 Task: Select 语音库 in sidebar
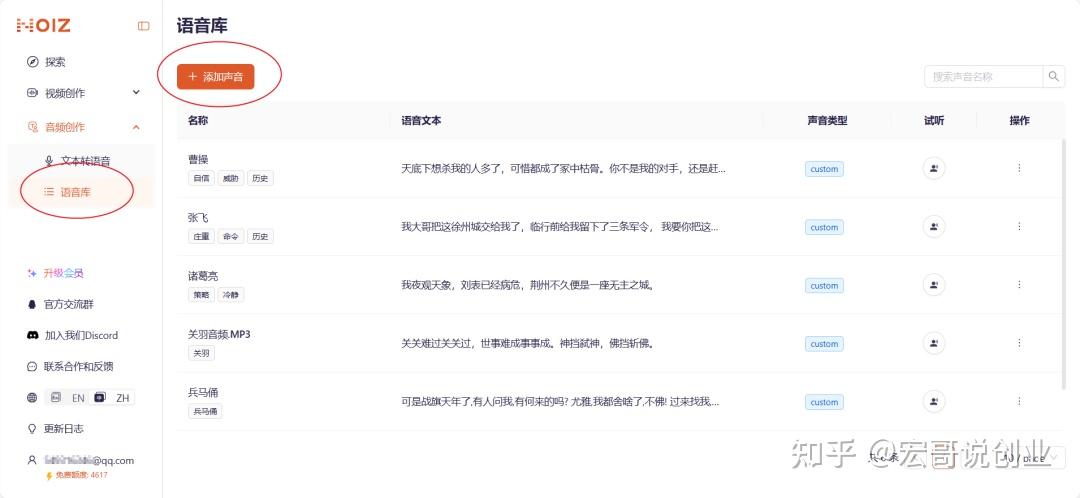[x=75, y=192]
